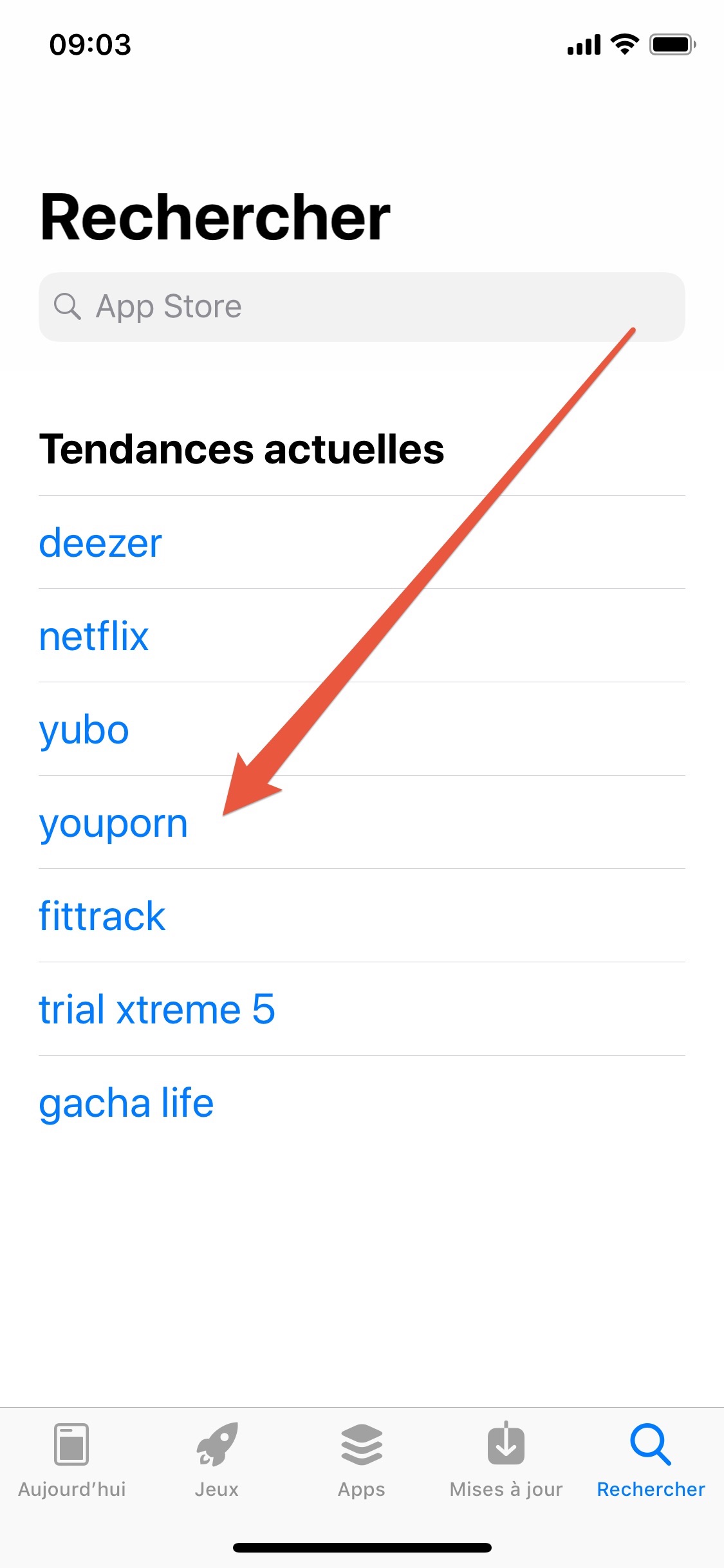Open the Apps tab
The height and width of the screenshot is (1568, 724).
tap(362, 1461)
